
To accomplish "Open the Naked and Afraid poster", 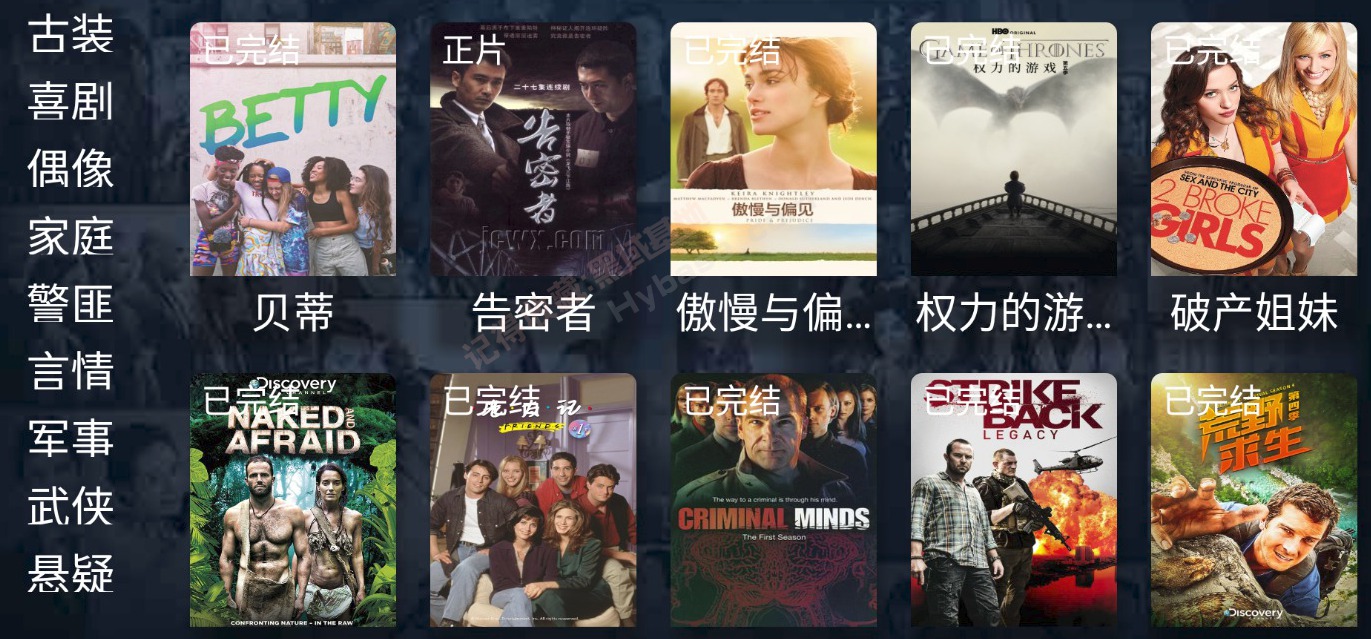I will pyautogui.click(x=293, y=500).
